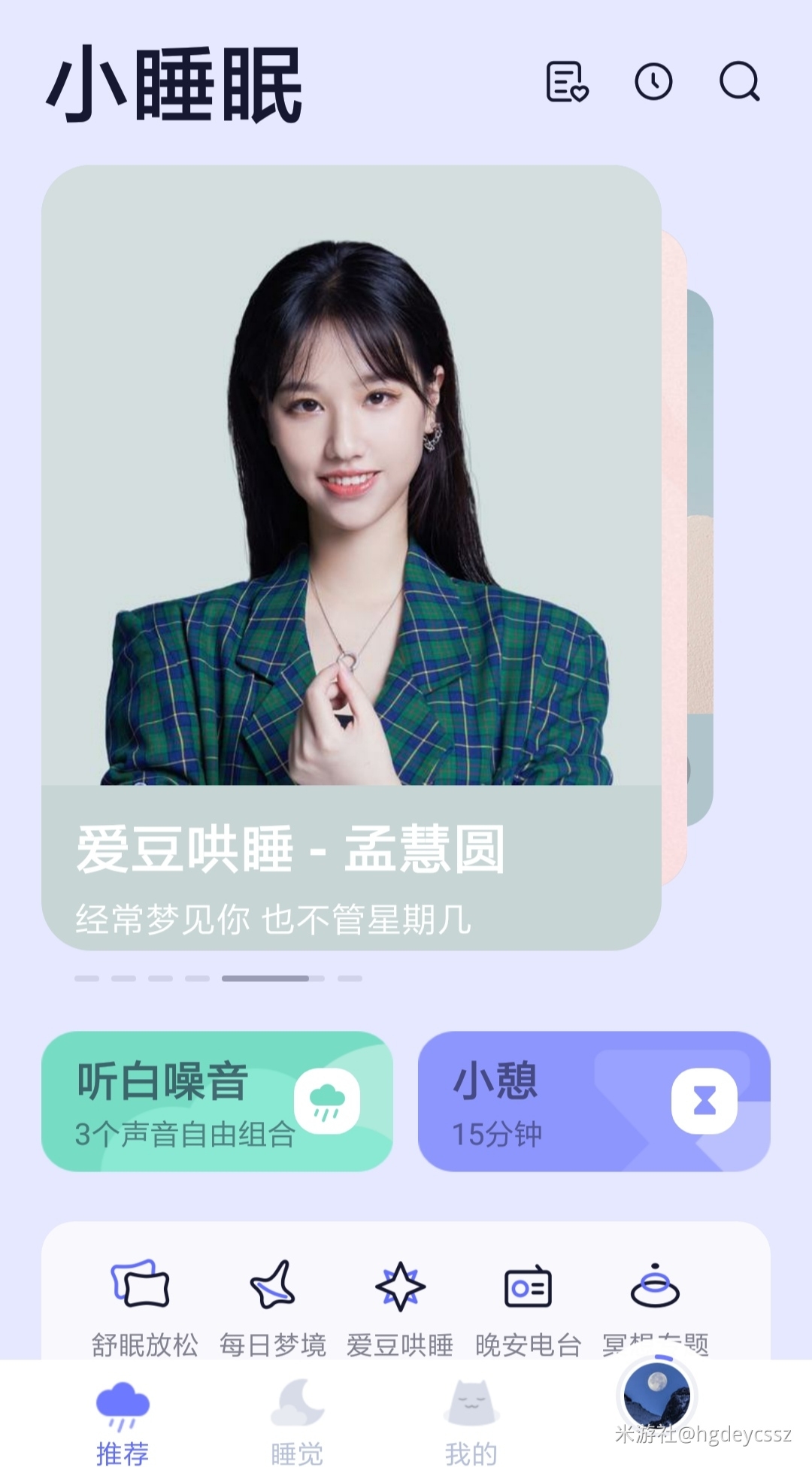Open the history clock icon
The height and width of the screenshot is (1467, 812).
(653, 82)
